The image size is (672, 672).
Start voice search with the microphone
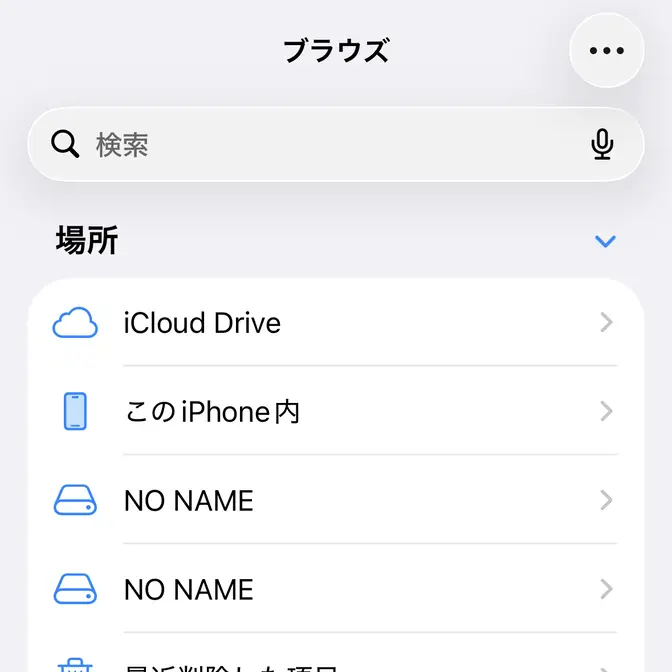(x=602, y=145)
